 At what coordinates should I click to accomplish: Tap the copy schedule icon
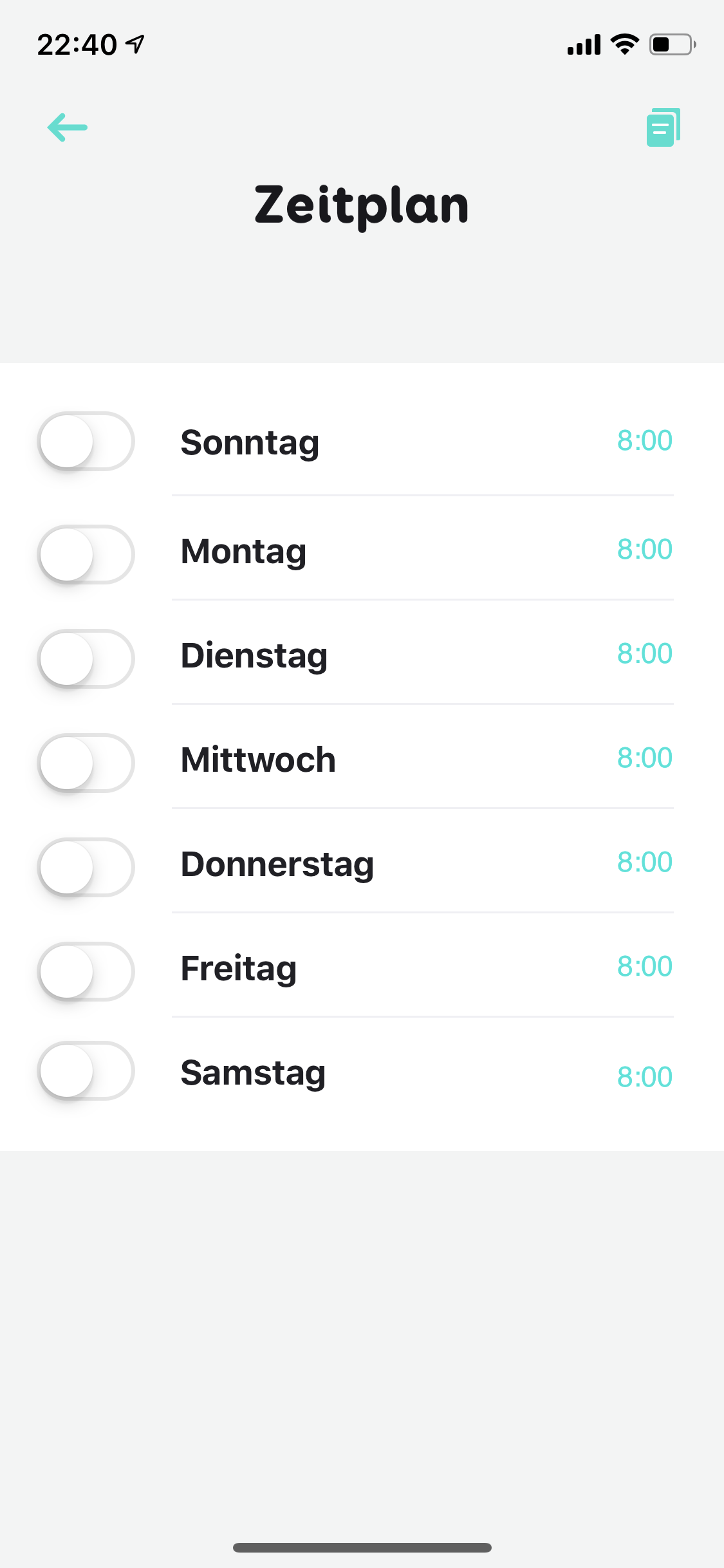click(664, 127)
